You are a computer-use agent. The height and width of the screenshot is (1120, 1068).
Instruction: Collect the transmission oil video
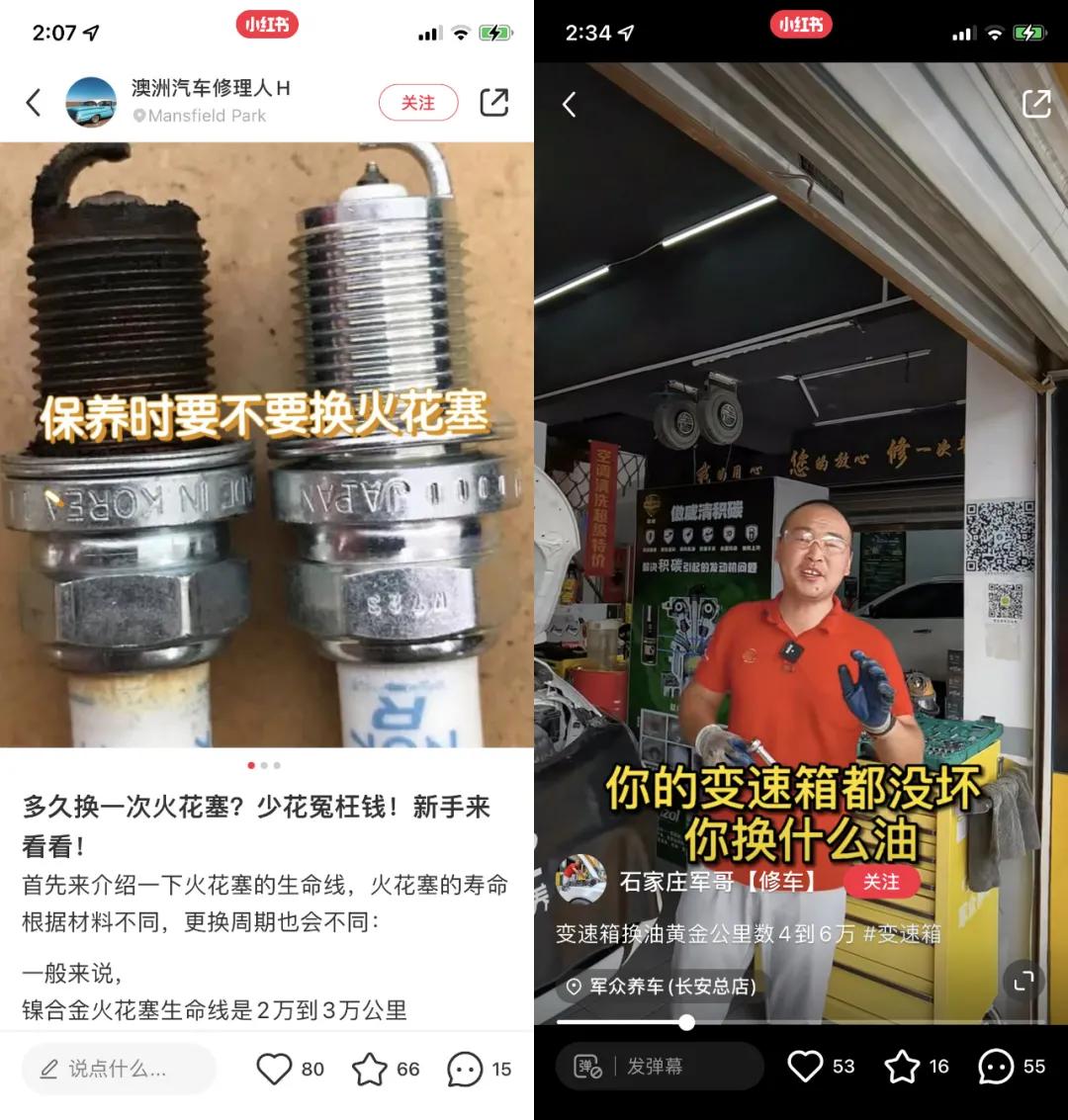(x=901, y=1067)
